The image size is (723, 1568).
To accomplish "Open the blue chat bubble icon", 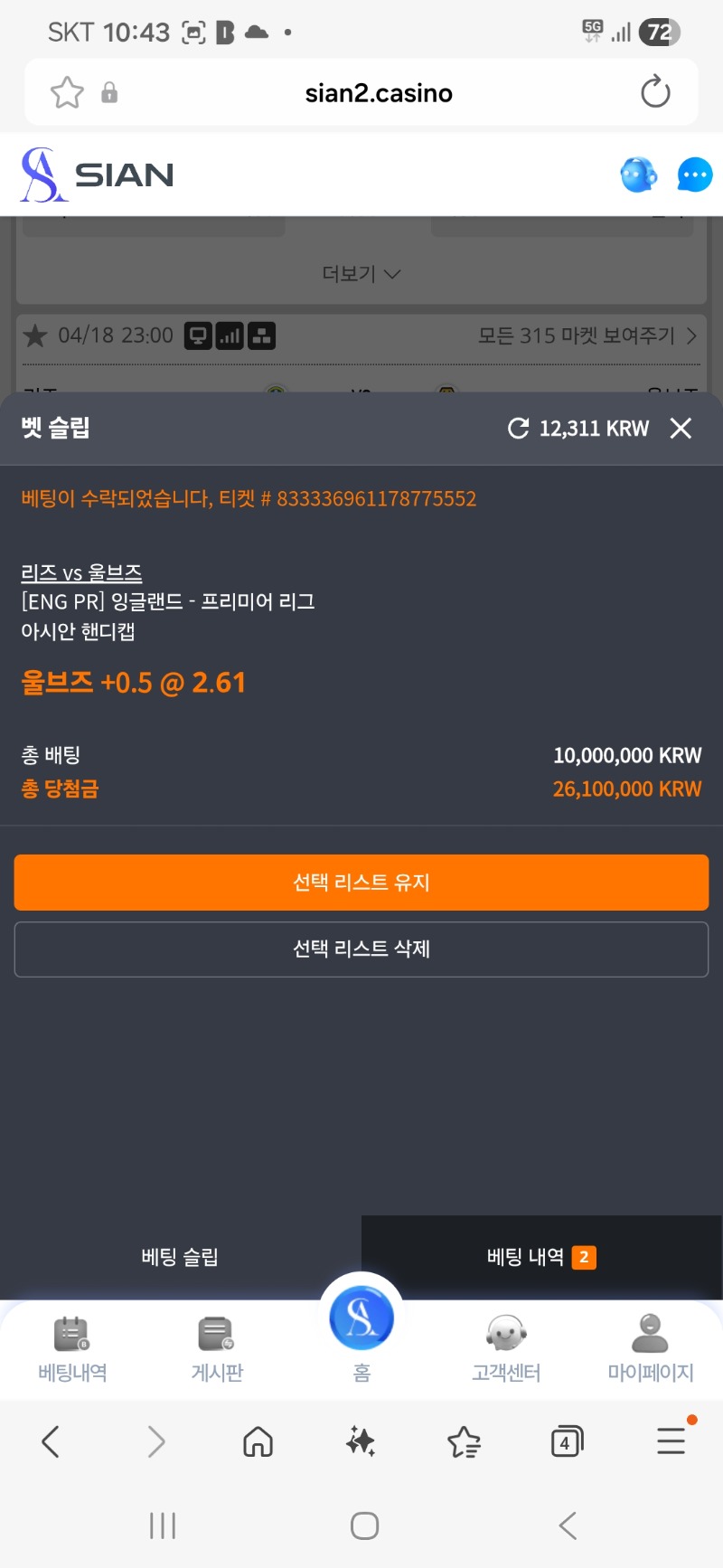I will [694, 175].
